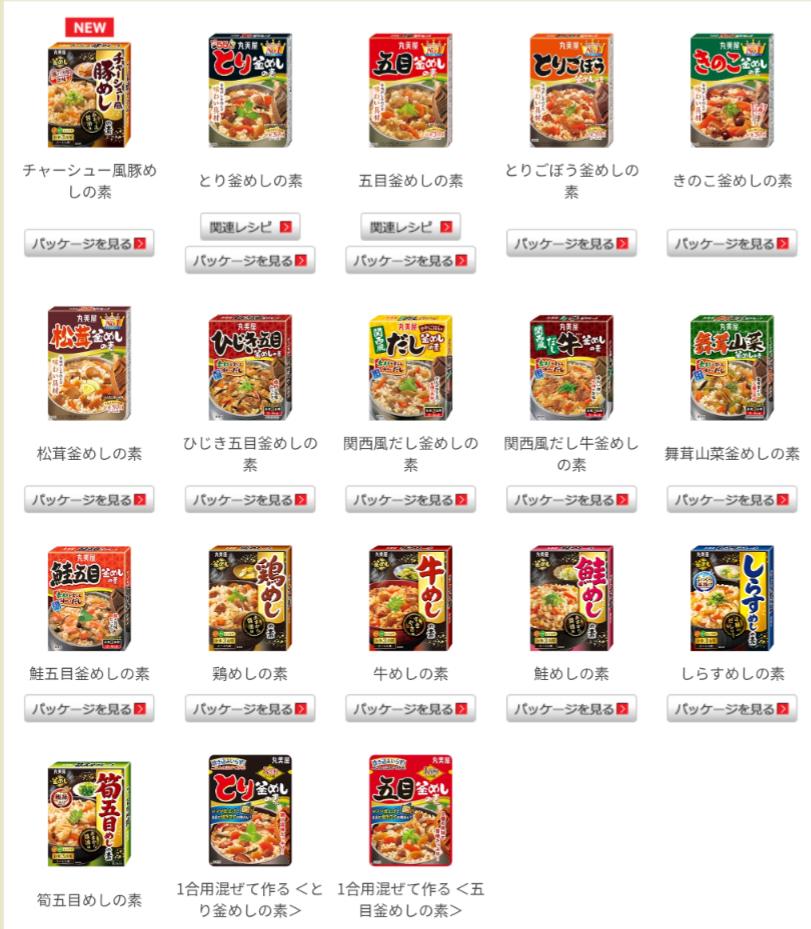The image size is (811, 929).
Task: View package for とりごぼう釜めしの素
Action: tap(571, 243)
